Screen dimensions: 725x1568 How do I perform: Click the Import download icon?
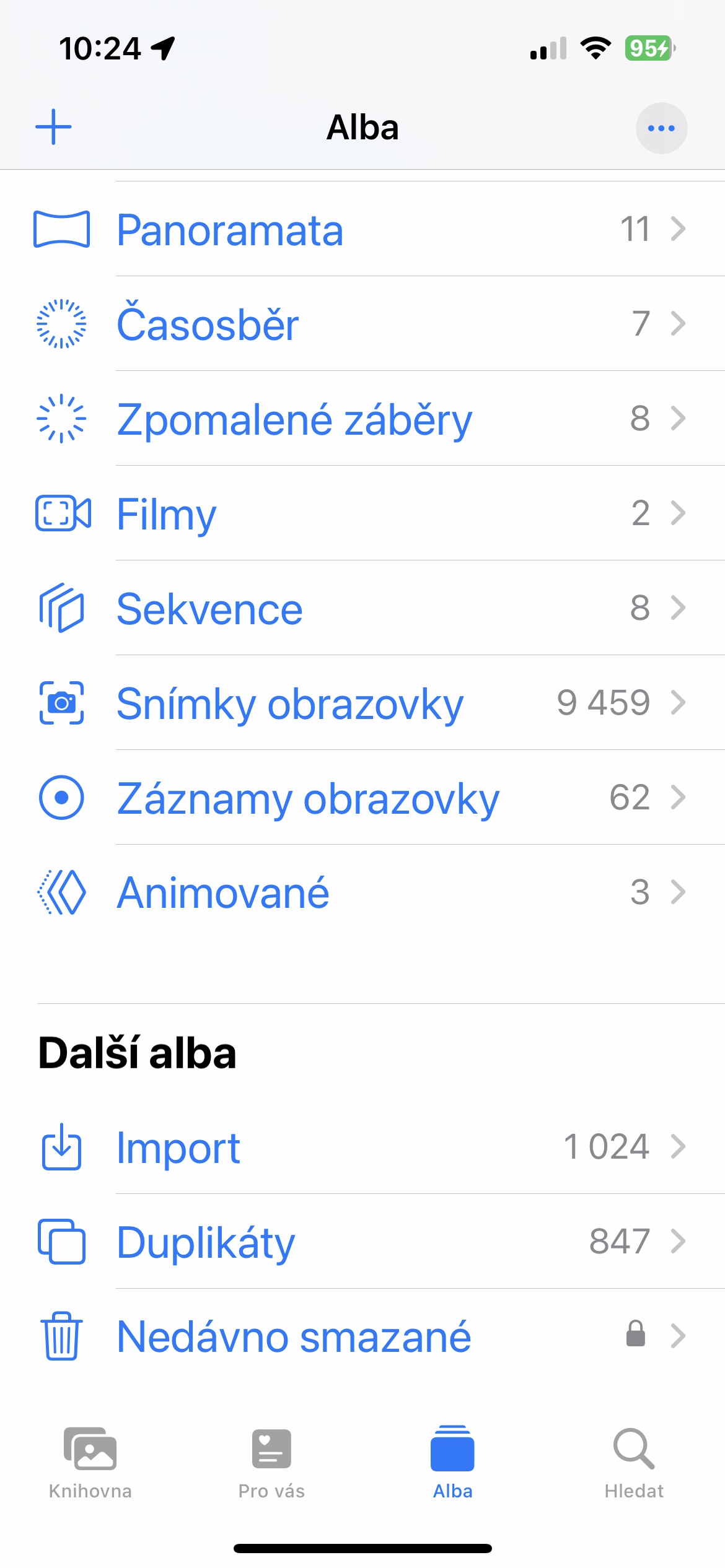click(x=62, y=1146)
